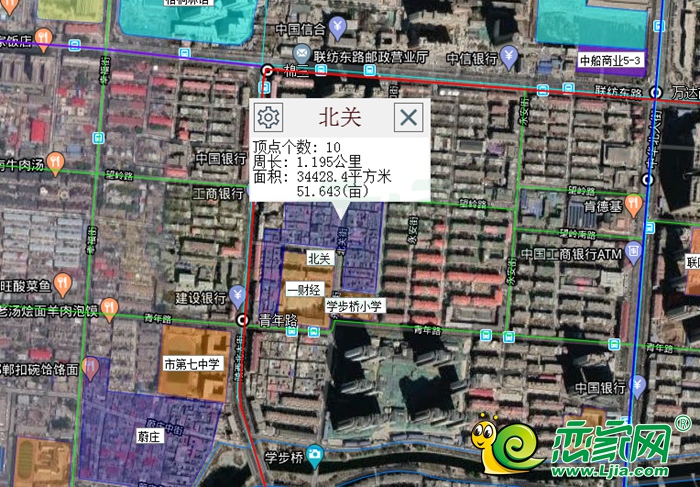700x487 pixels.
Task: Open the settings gear in 北关 popup
Action: tap(267, 117)
